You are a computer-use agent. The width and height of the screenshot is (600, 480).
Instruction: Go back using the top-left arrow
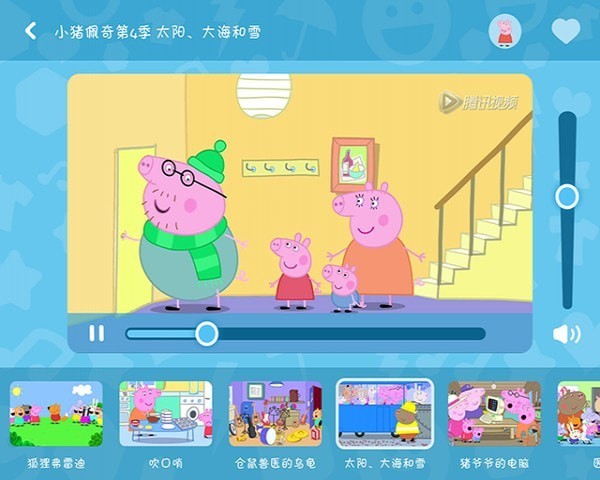click(31, 31)
